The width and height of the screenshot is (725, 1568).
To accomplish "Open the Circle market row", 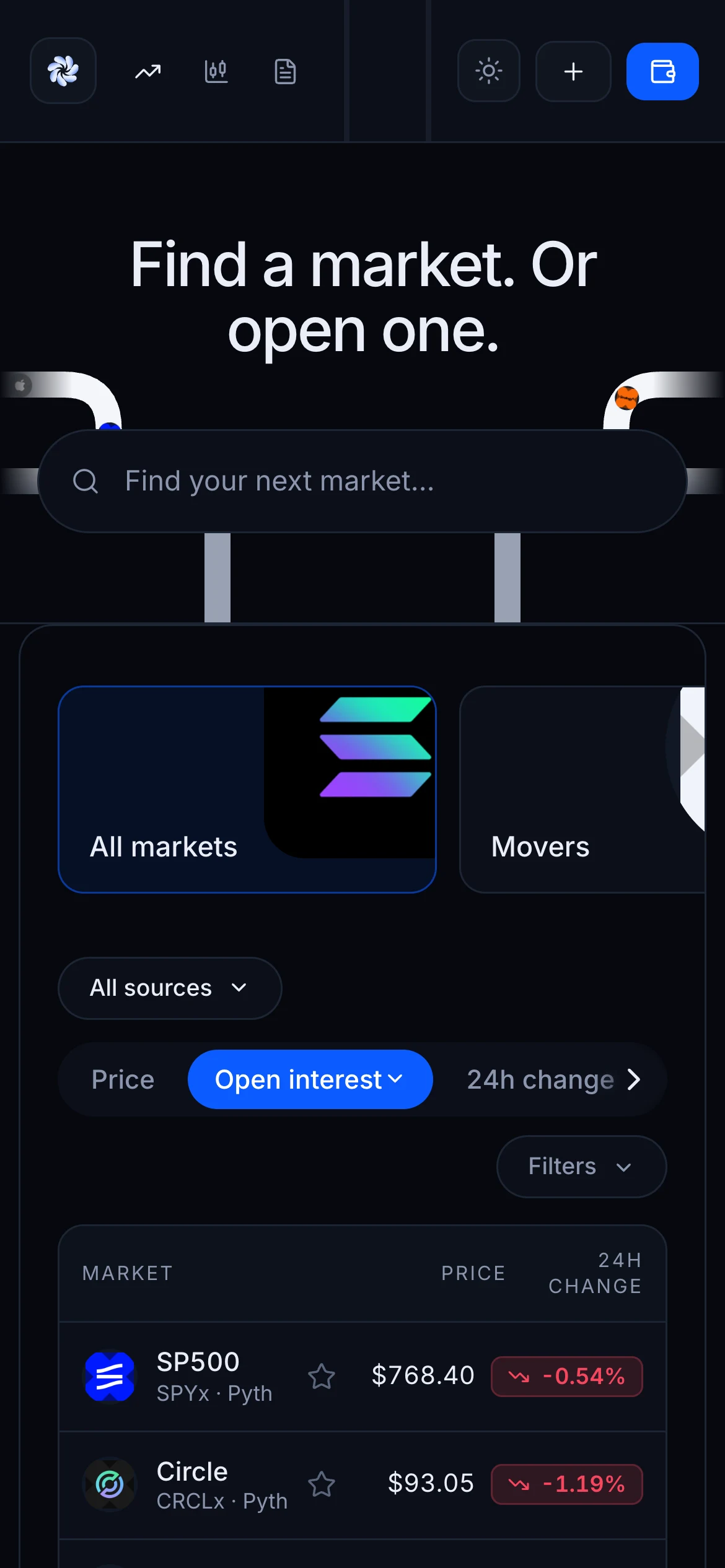I will coord(362,1484).
